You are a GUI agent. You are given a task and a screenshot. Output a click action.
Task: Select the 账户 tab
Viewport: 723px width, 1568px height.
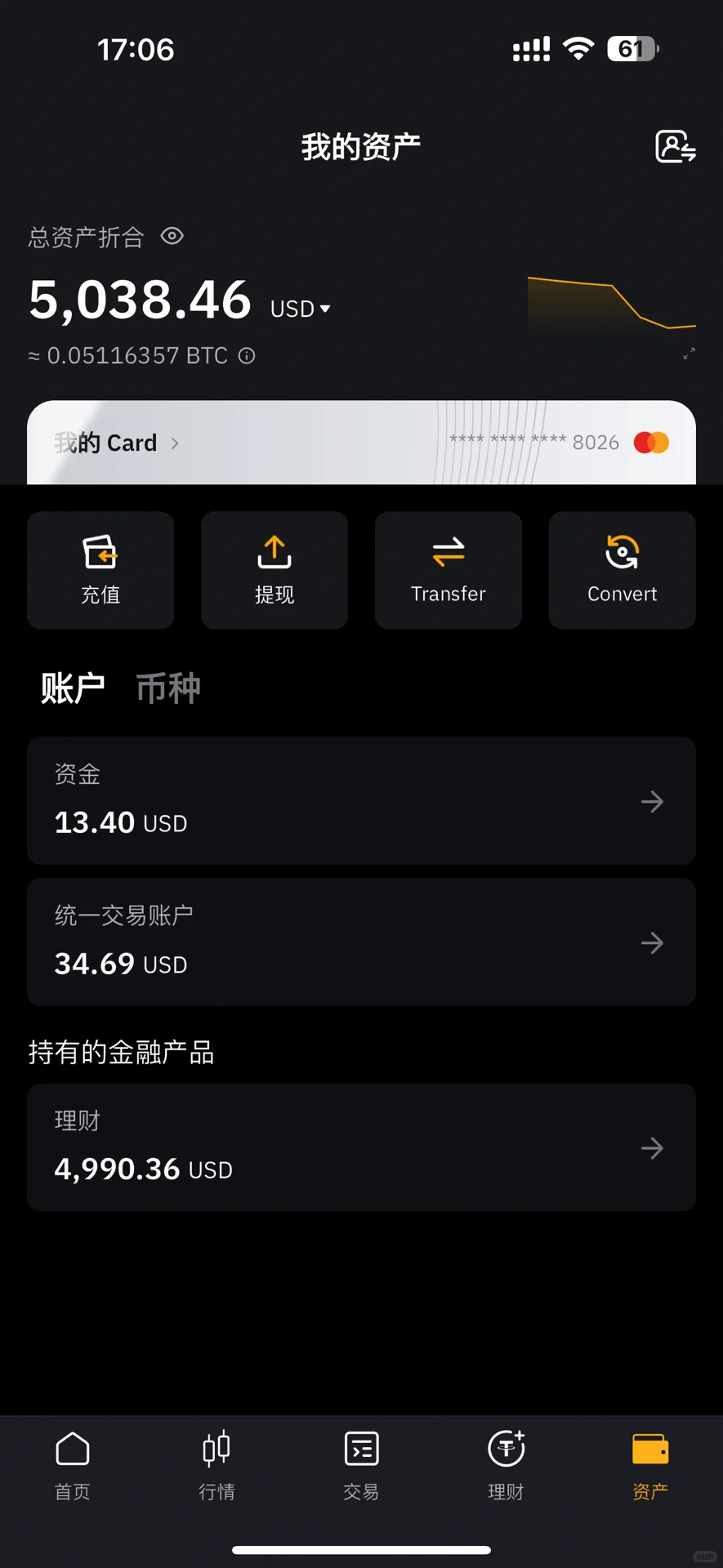73,688
